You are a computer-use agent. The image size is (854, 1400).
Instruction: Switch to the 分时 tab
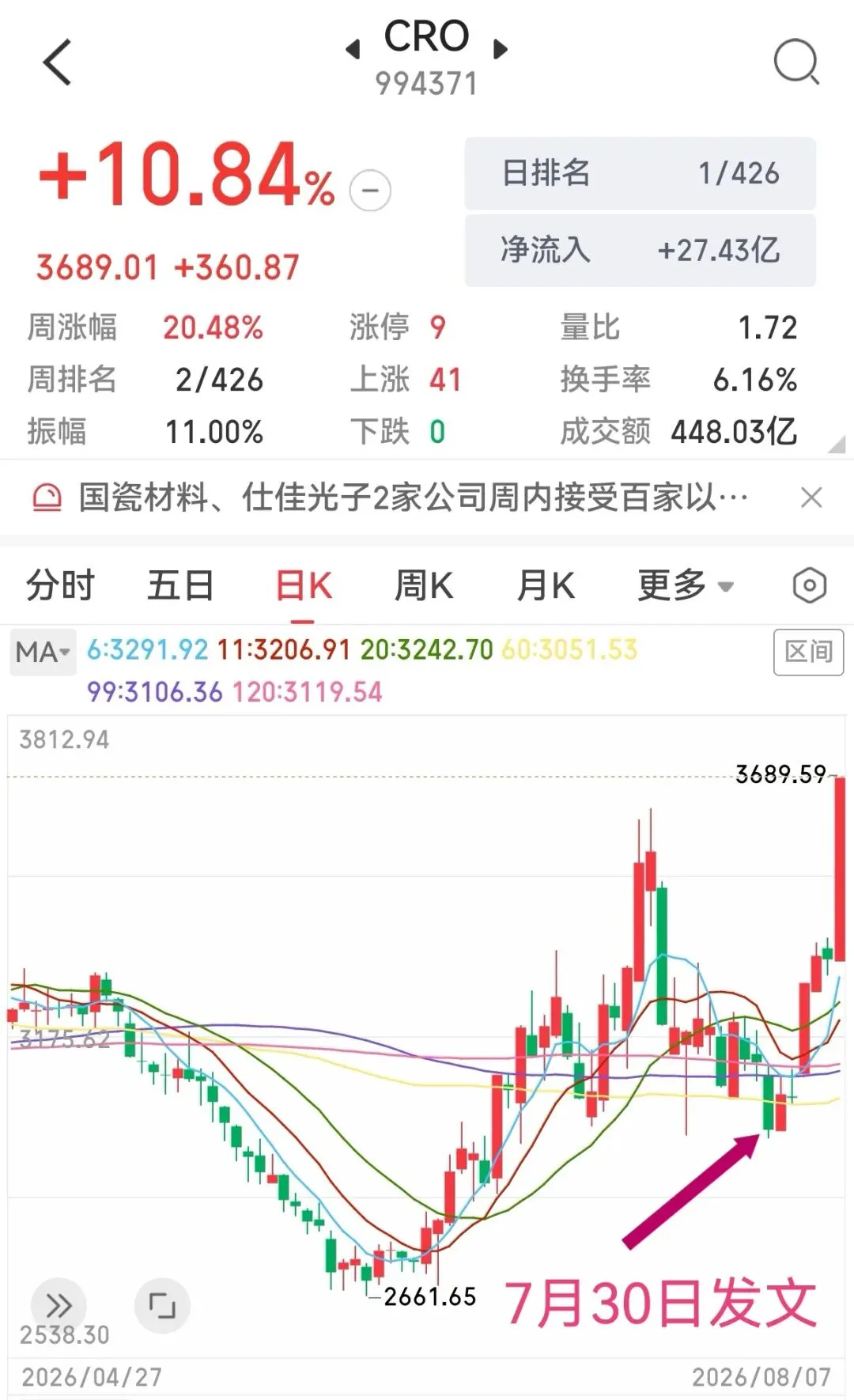click(x=60, y=586)
